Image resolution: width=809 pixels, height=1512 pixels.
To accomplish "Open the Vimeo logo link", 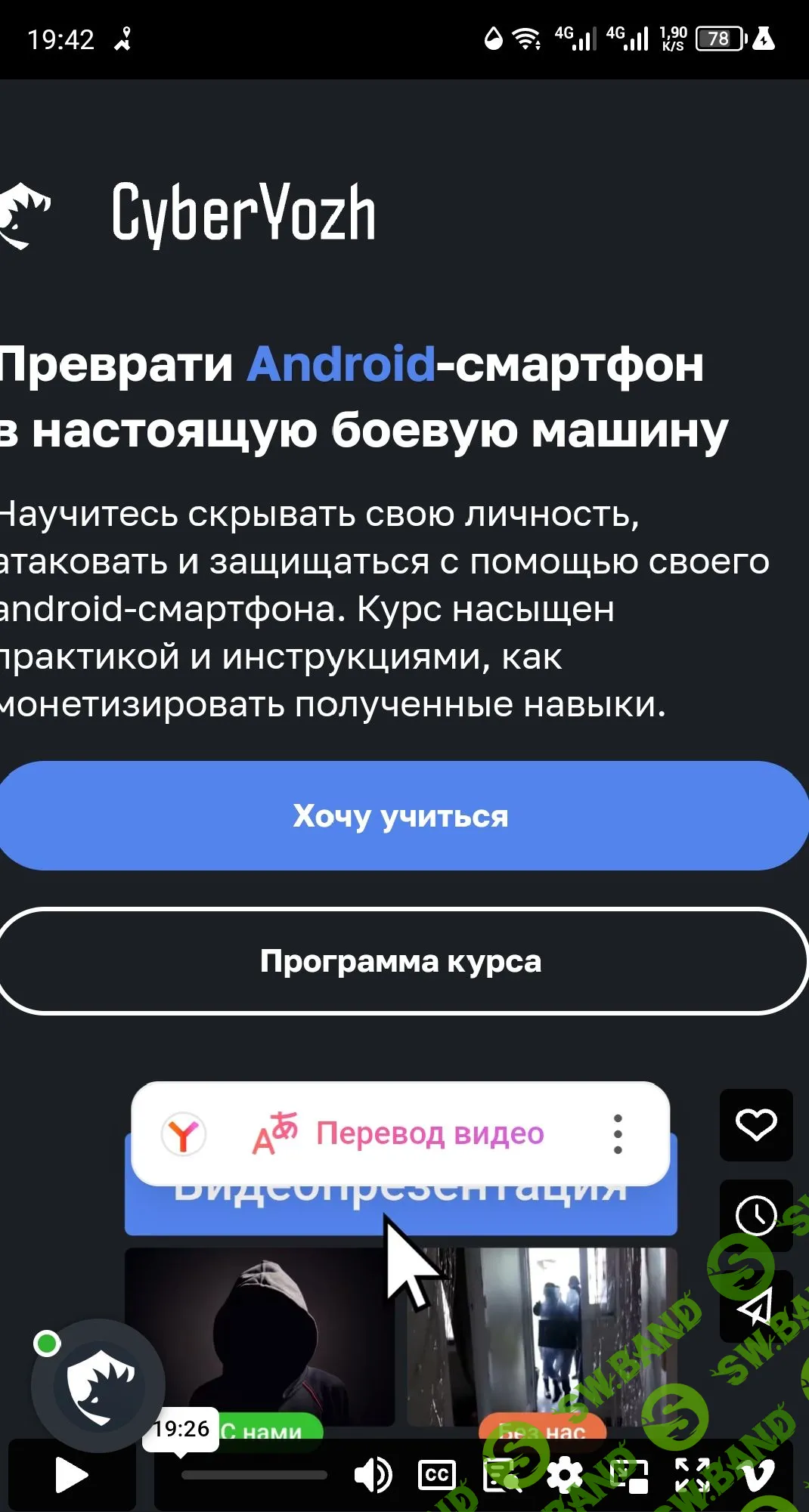I will (758, 1475).
